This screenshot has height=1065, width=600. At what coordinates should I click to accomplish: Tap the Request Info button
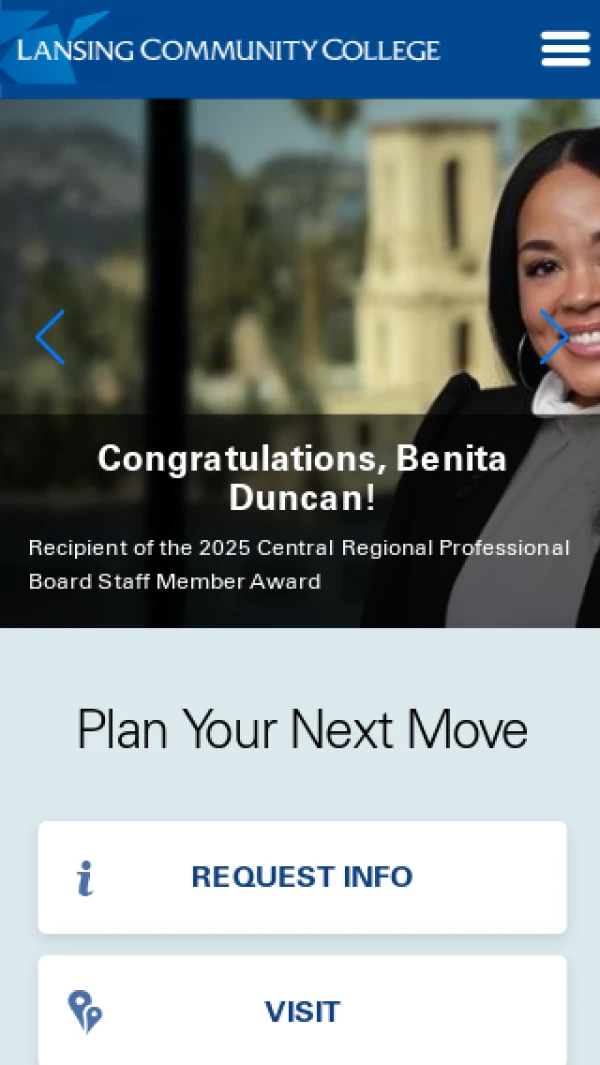click(302, 877)
